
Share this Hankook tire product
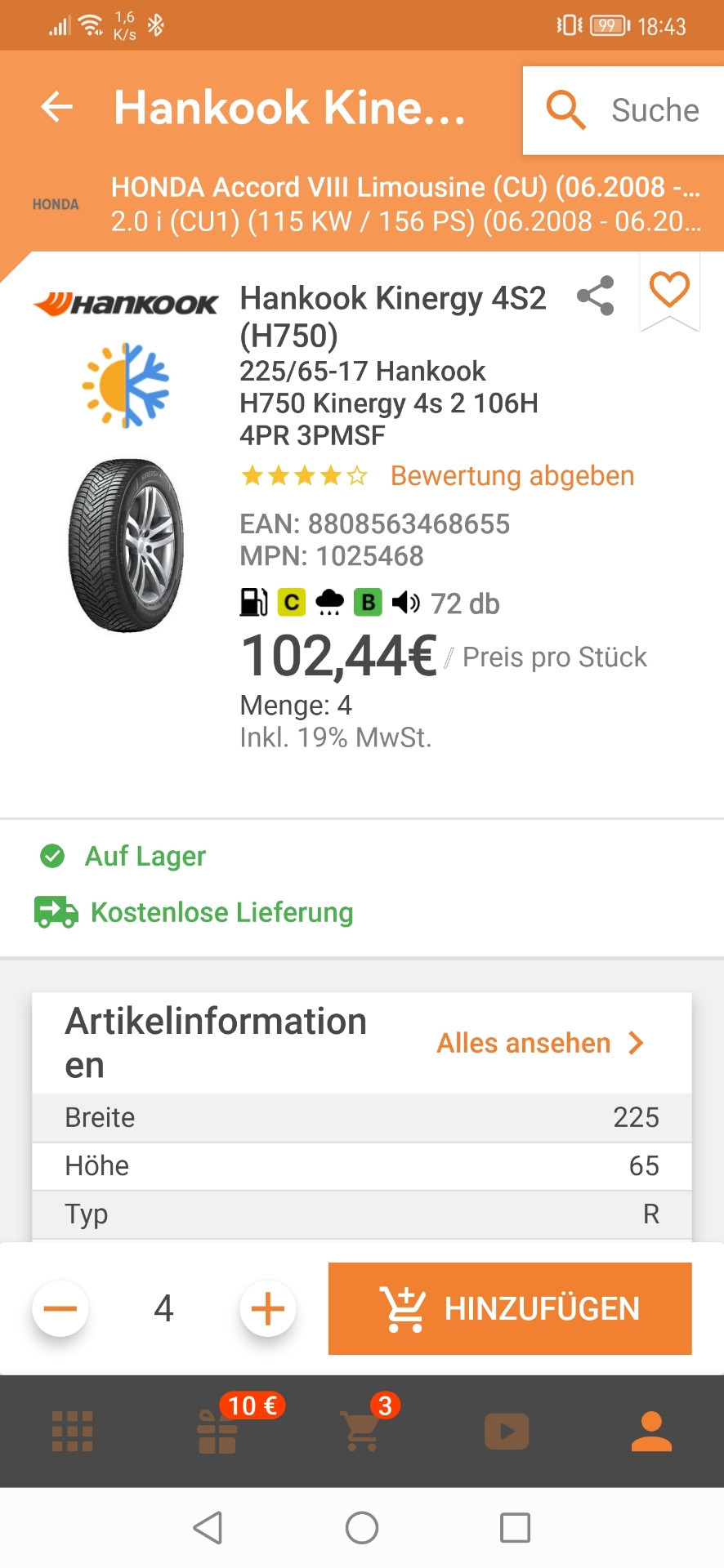tap(595, 296)
